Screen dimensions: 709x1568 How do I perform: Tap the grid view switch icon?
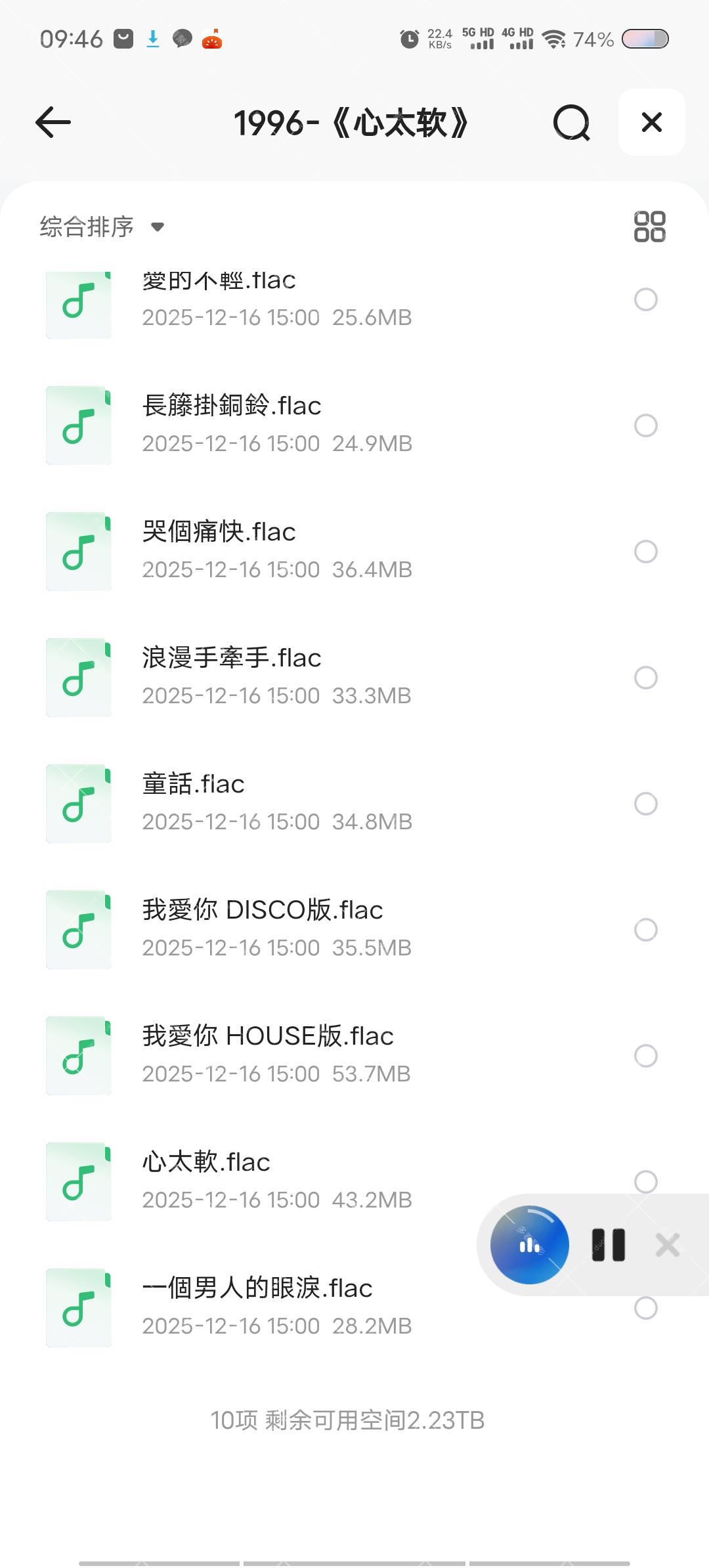click(x=649, y=226)
